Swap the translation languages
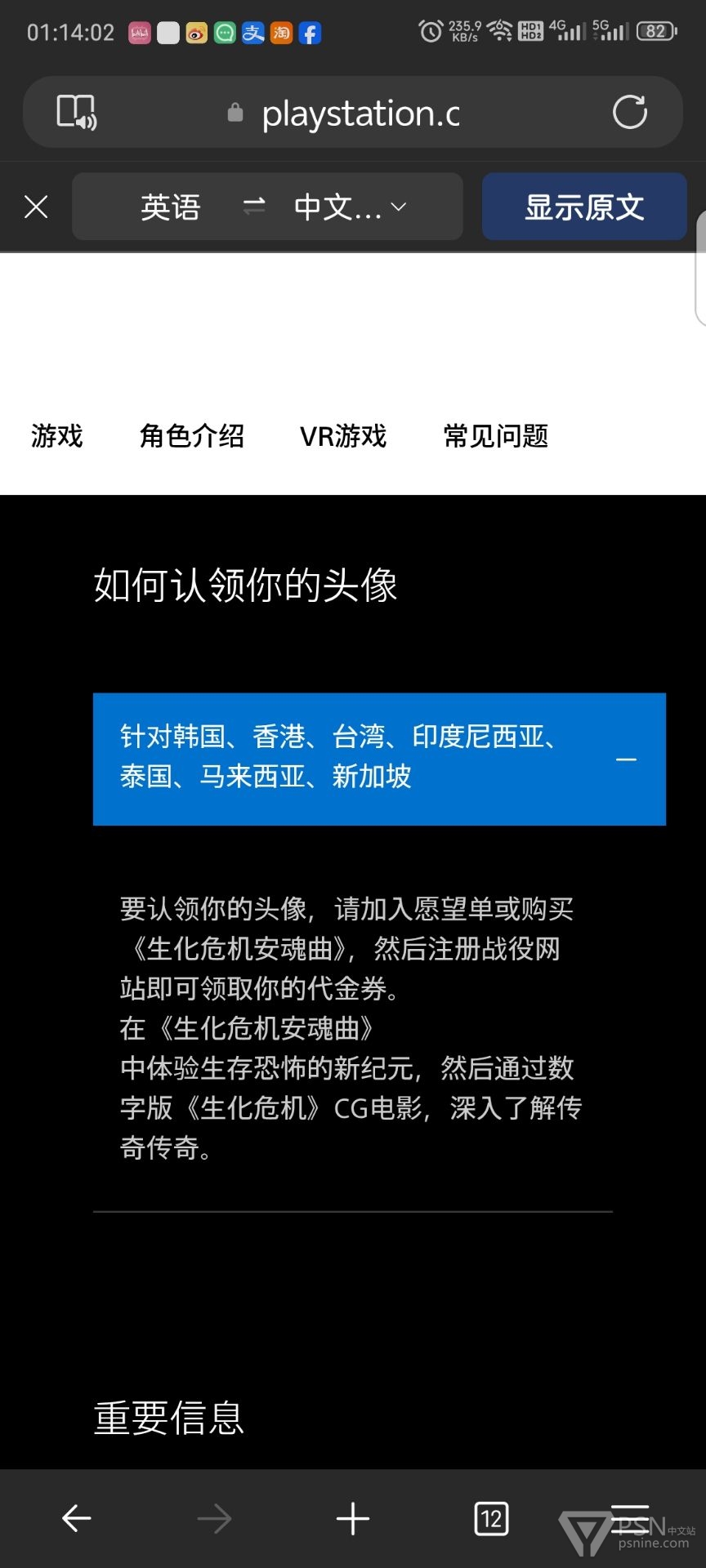 tap(254, 207)
